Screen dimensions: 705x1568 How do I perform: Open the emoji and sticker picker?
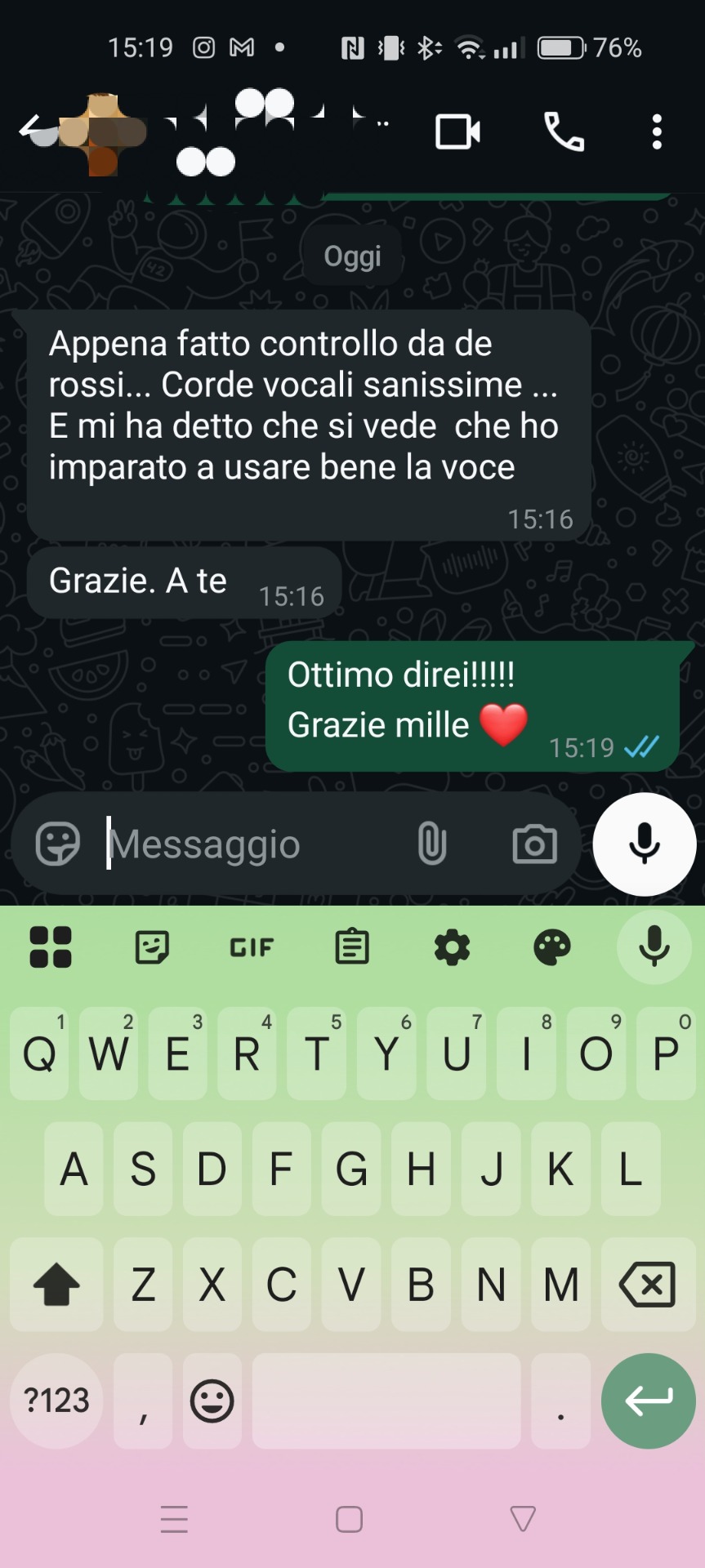[58, 844]
